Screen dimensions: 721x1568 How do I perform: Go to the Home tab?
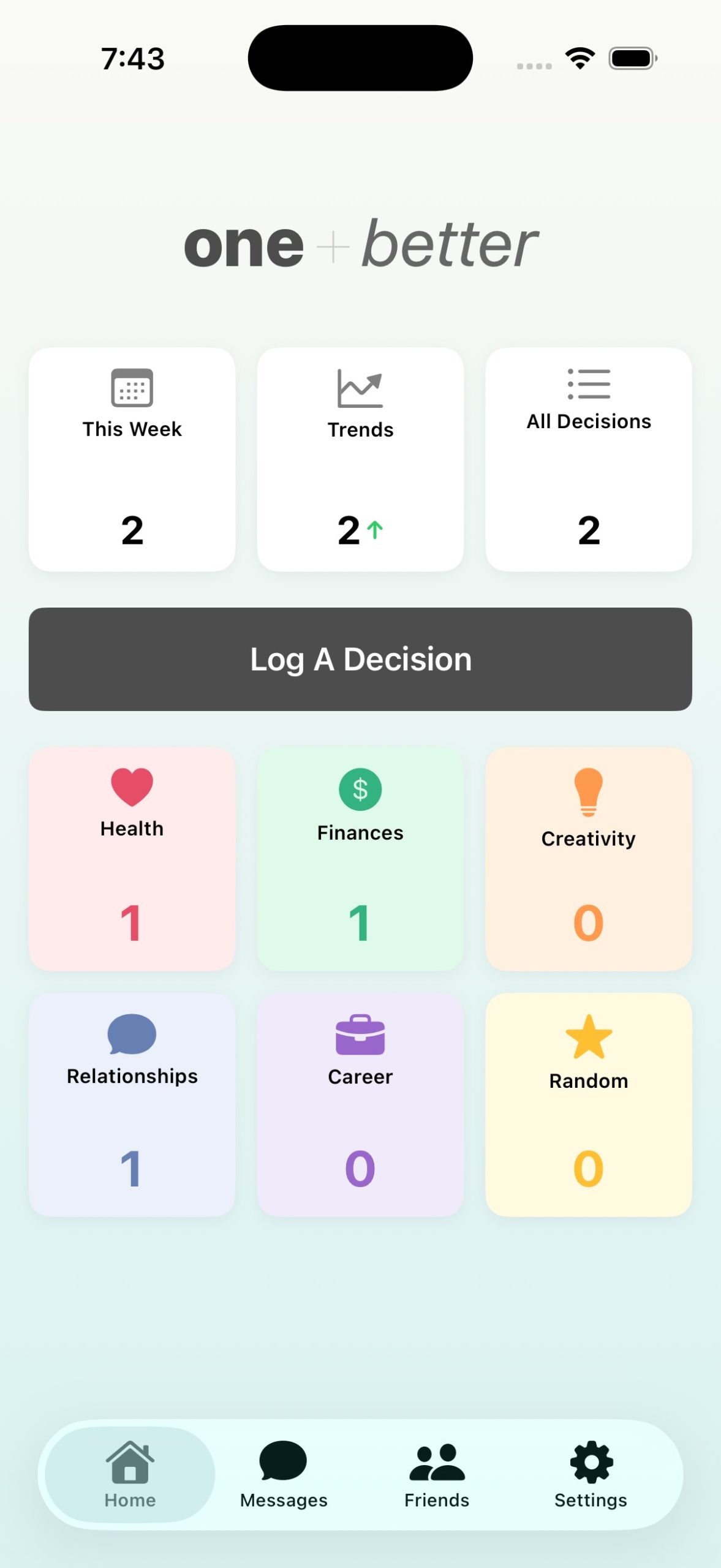click(130, 1474)
